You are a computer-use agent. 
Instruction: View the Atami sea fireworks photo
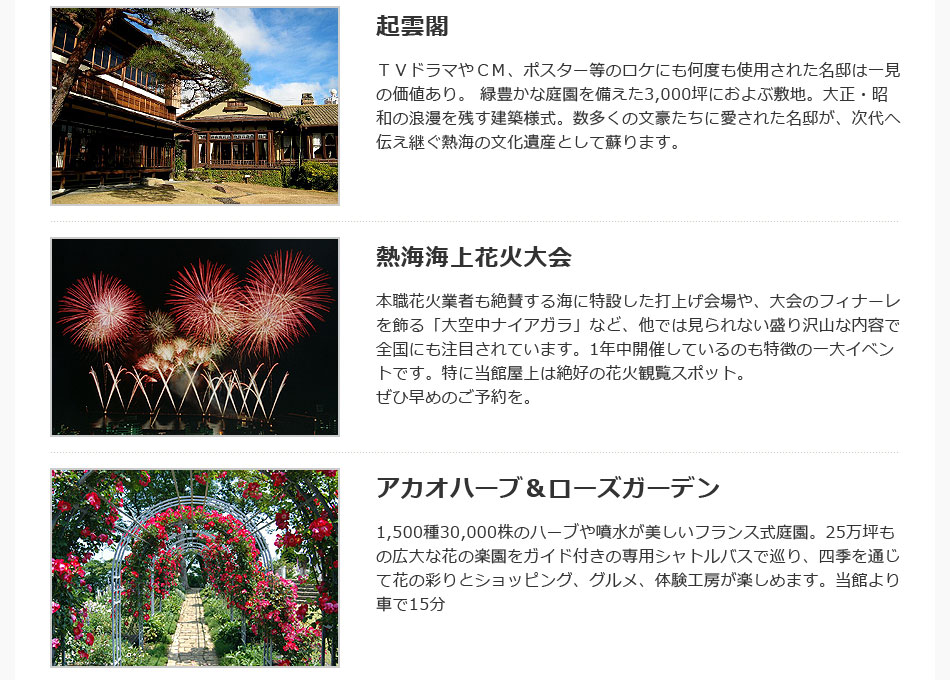click(195, 337)
